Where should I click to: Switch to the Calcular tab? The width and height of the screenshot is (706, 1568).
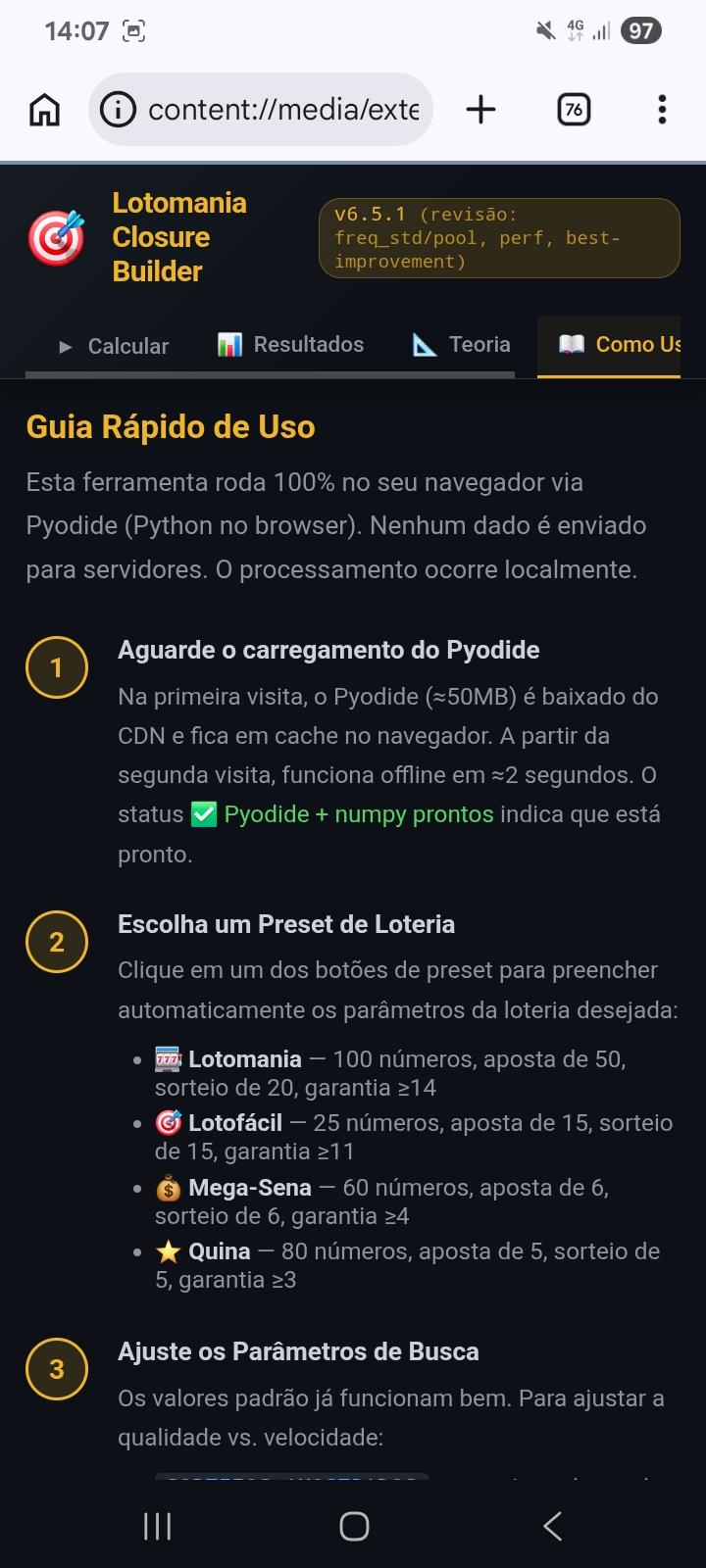(x=114, y=346)
